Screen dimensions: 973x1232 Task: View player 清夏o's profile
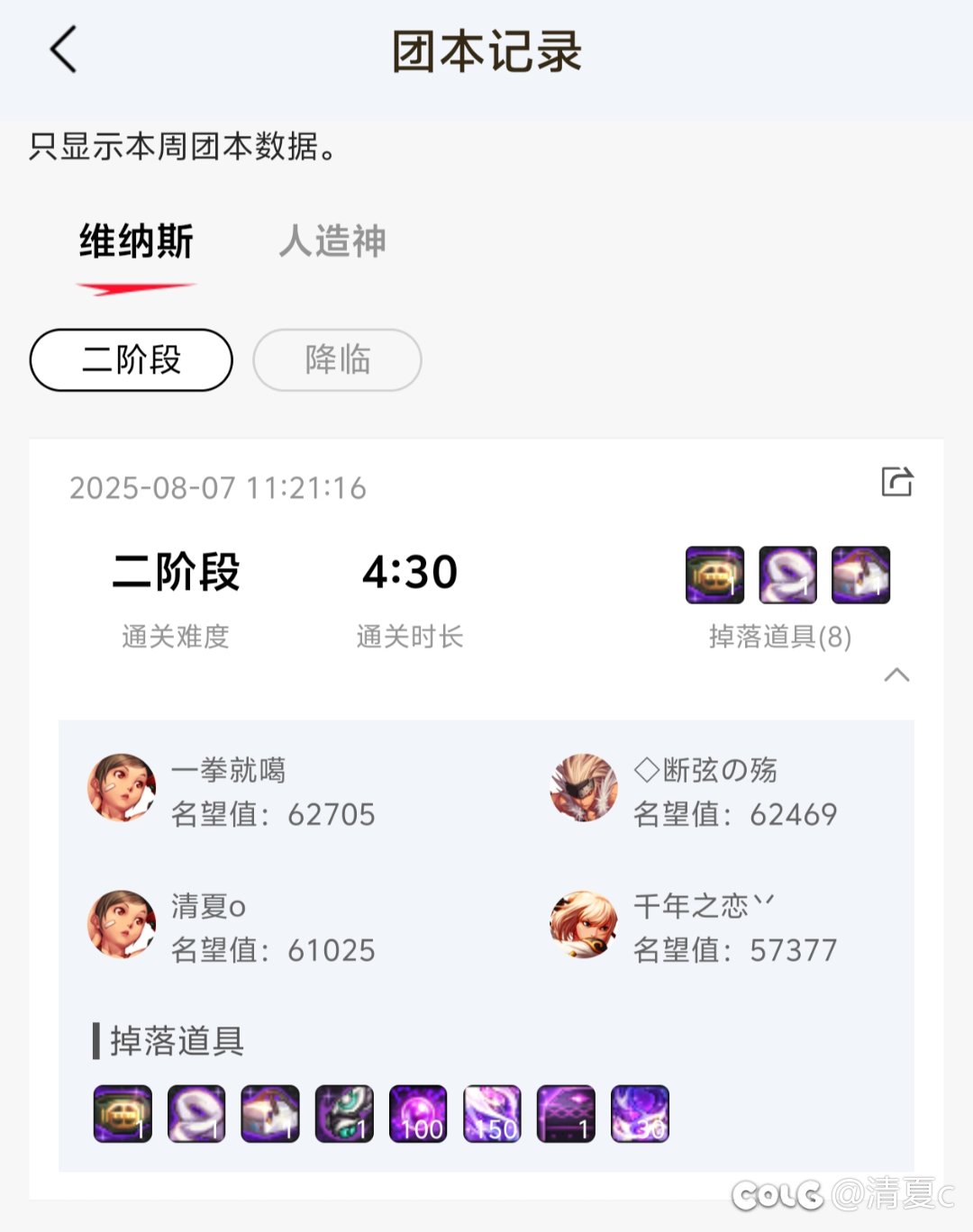click(x=122, y=925)
